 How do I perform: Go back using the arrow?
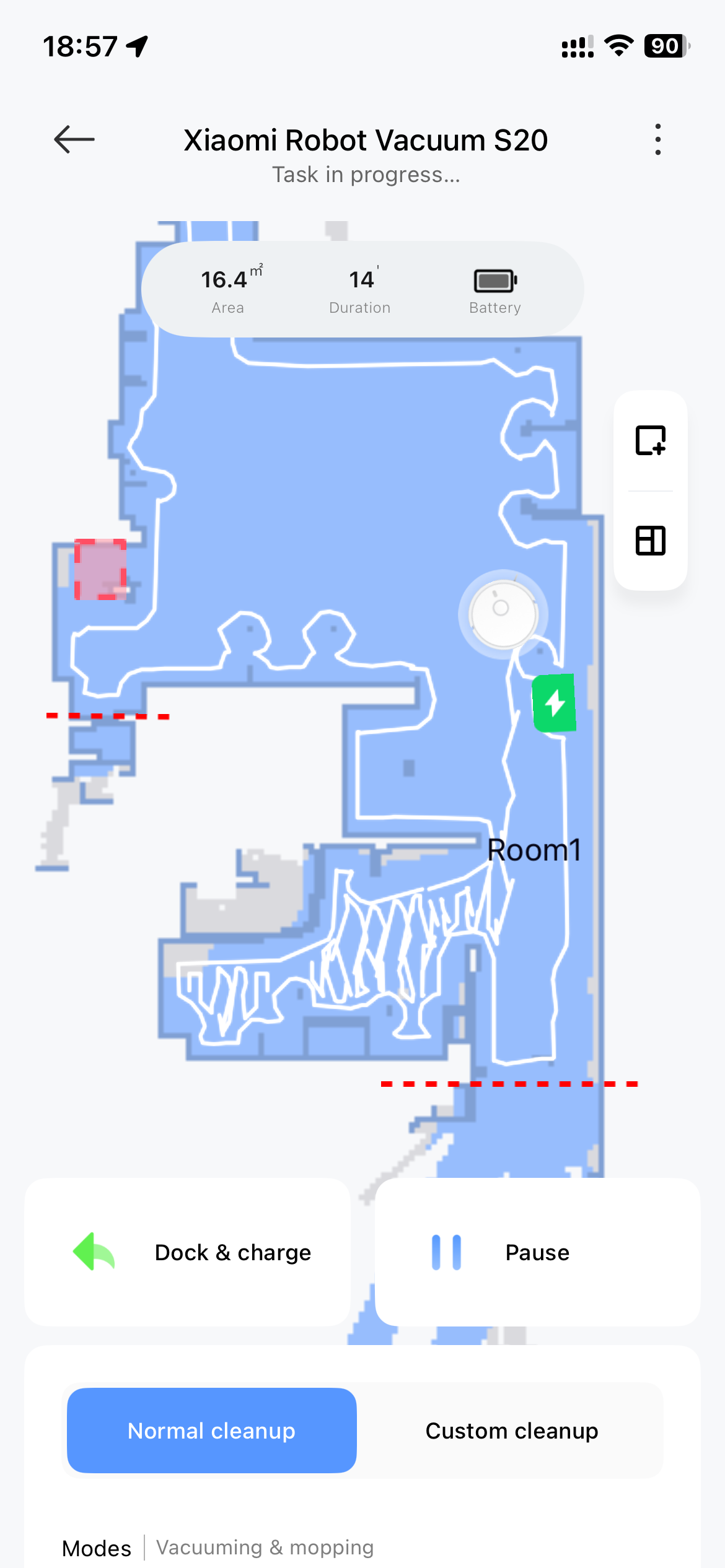point(74,139)
